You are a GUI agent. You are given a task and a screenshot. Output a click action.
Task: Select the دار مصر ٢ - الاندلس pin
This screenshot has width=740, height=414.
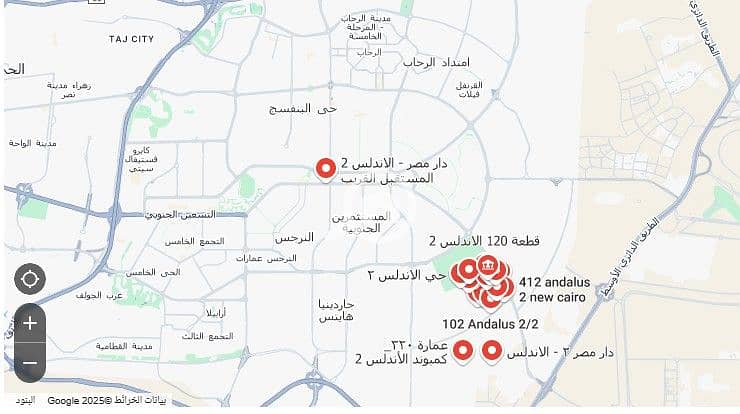tap(492, 350)
